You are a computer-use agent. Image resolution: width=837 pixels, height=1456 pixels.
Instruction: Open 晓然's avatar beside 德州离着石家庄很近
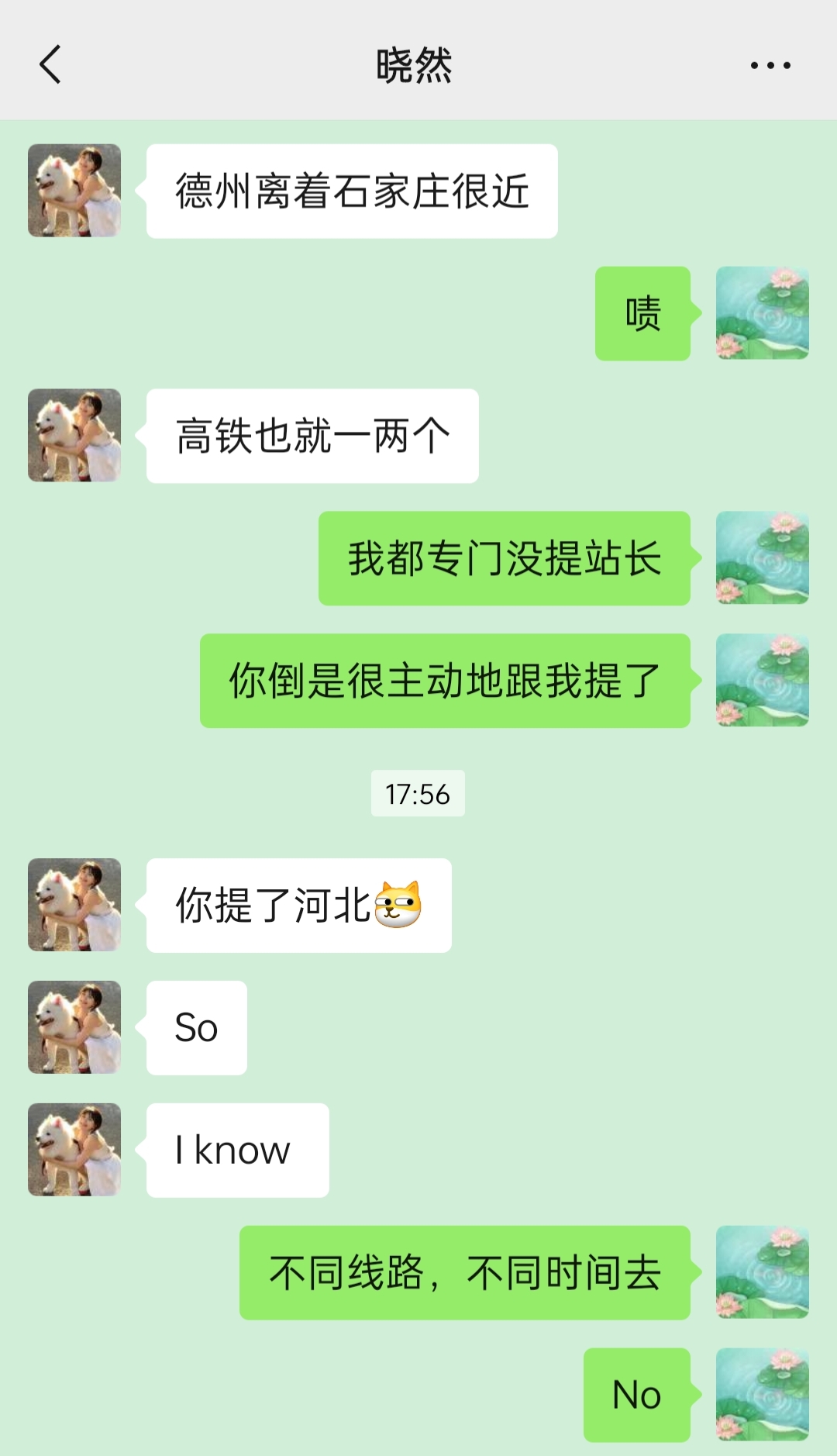(74, 191)
